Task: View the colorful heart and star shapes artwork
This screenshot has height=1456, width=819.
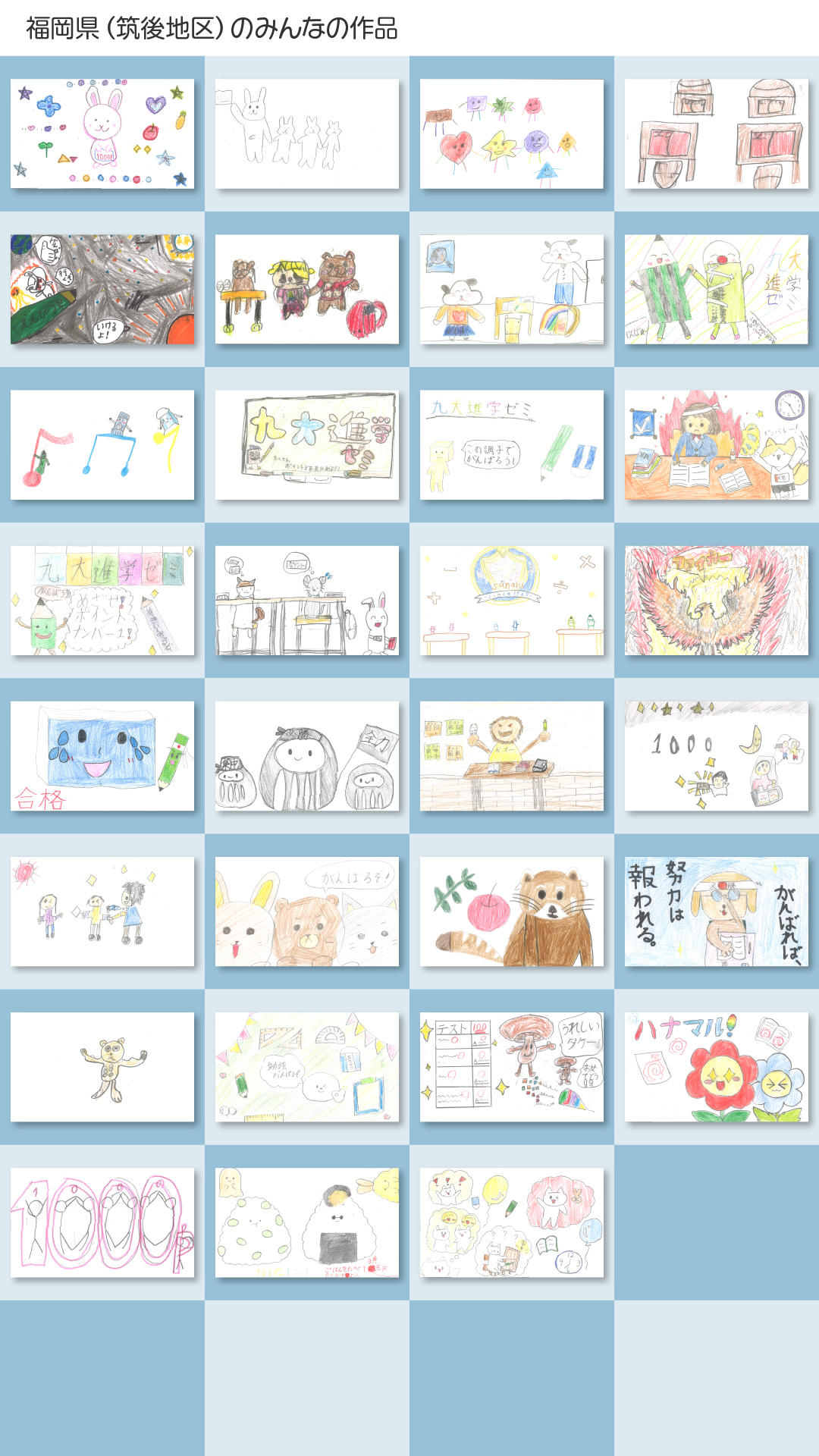Action: click(512, 134)
